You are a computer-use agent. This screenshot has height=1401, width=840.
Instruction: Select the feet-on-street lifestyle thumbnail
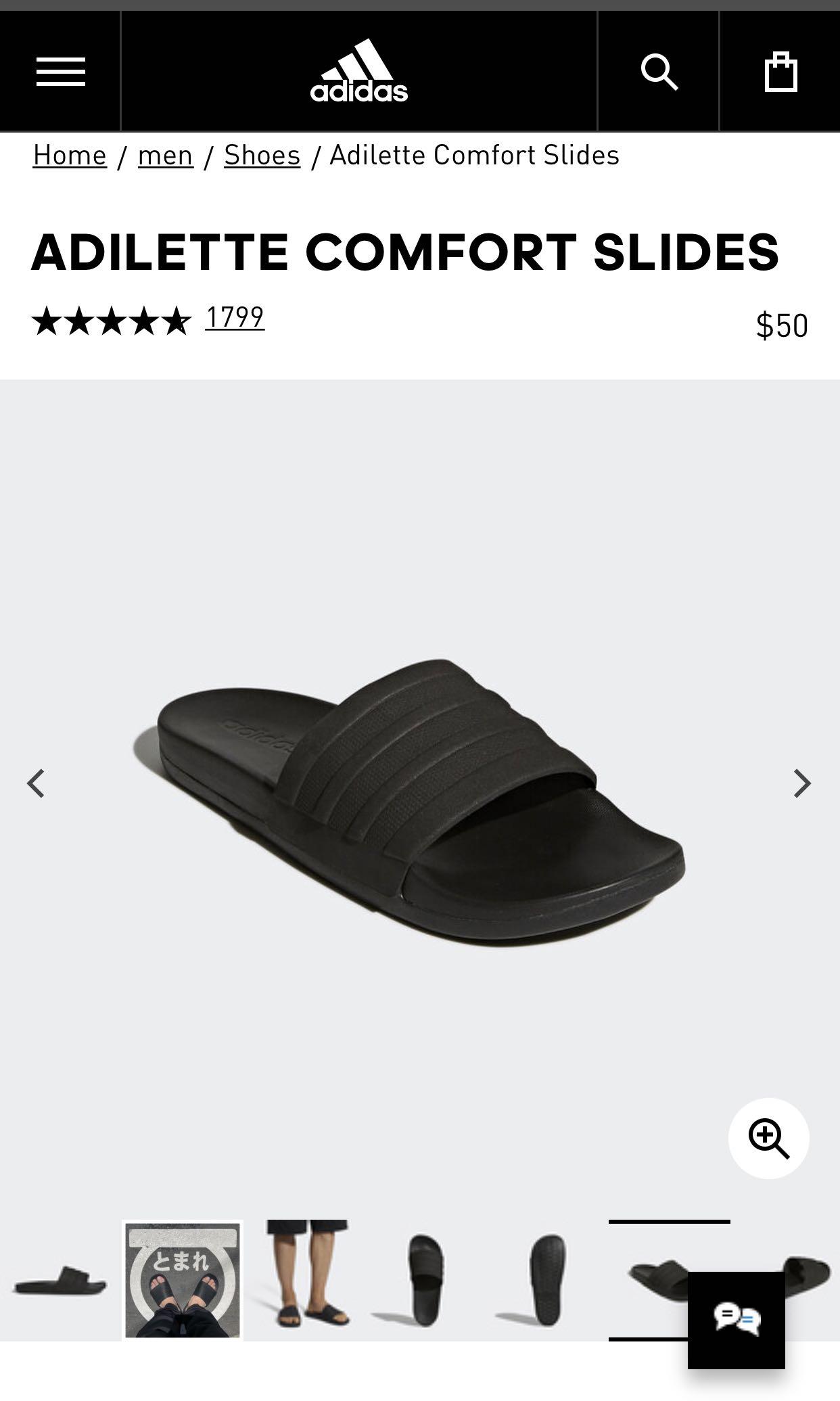click(183, 1279)
